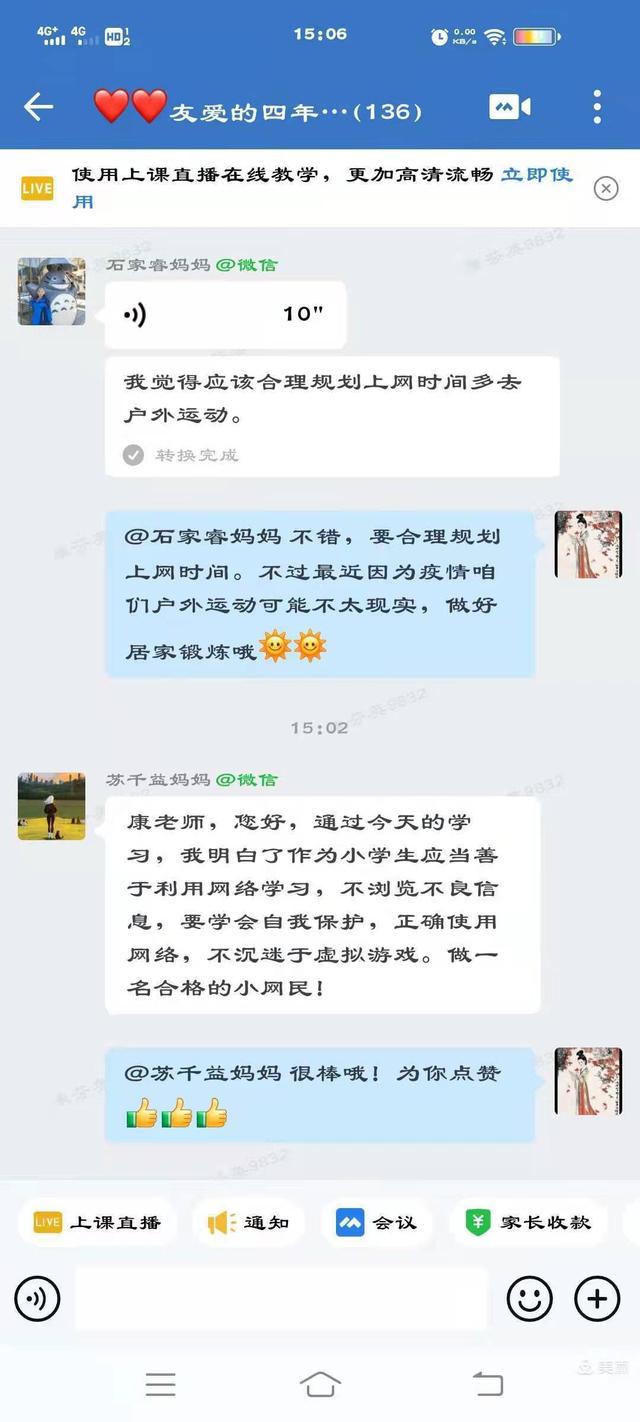
Task: Play the 10-second voice message
Action: (225, 314)
